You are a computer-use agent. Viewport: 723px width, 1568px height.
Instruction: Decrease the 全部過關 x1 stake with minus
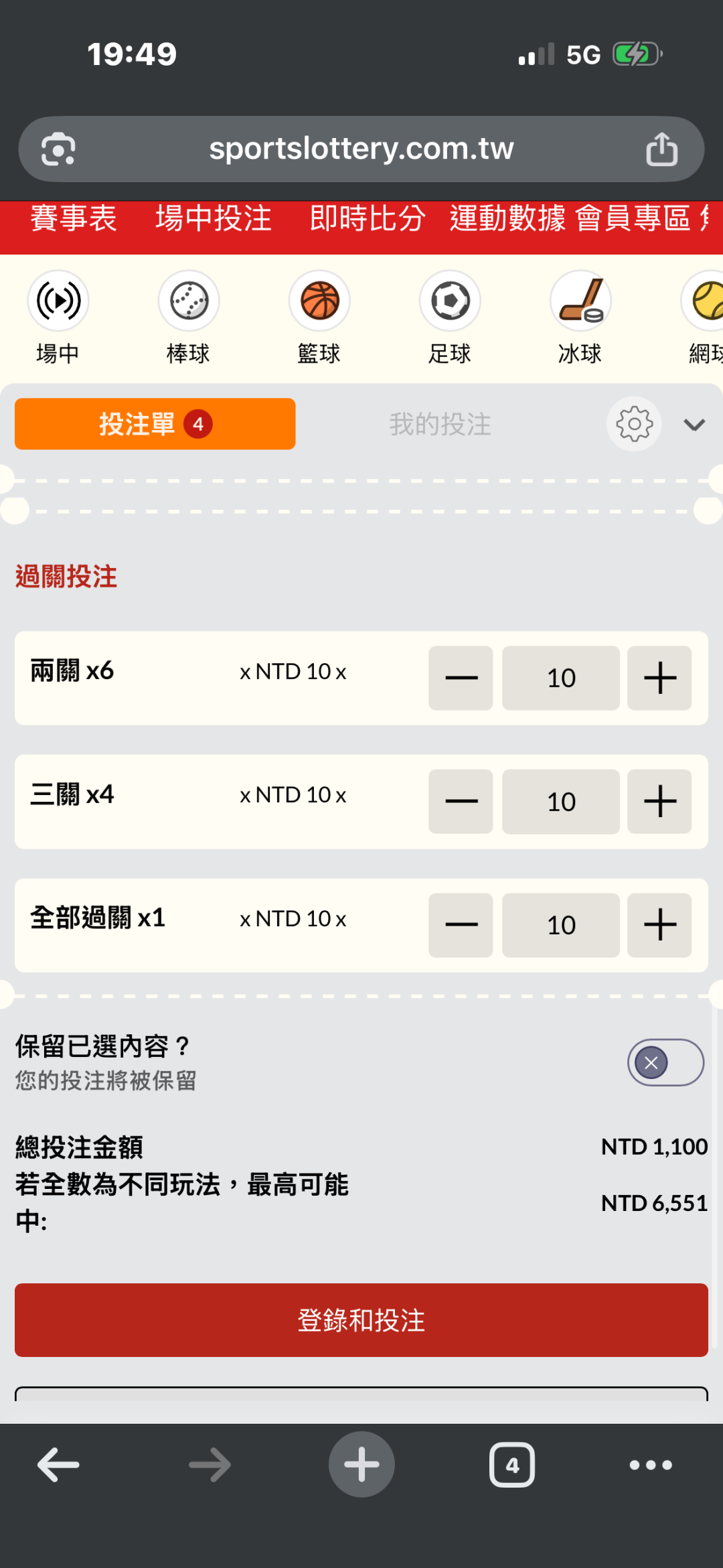(x=461, y=925)
